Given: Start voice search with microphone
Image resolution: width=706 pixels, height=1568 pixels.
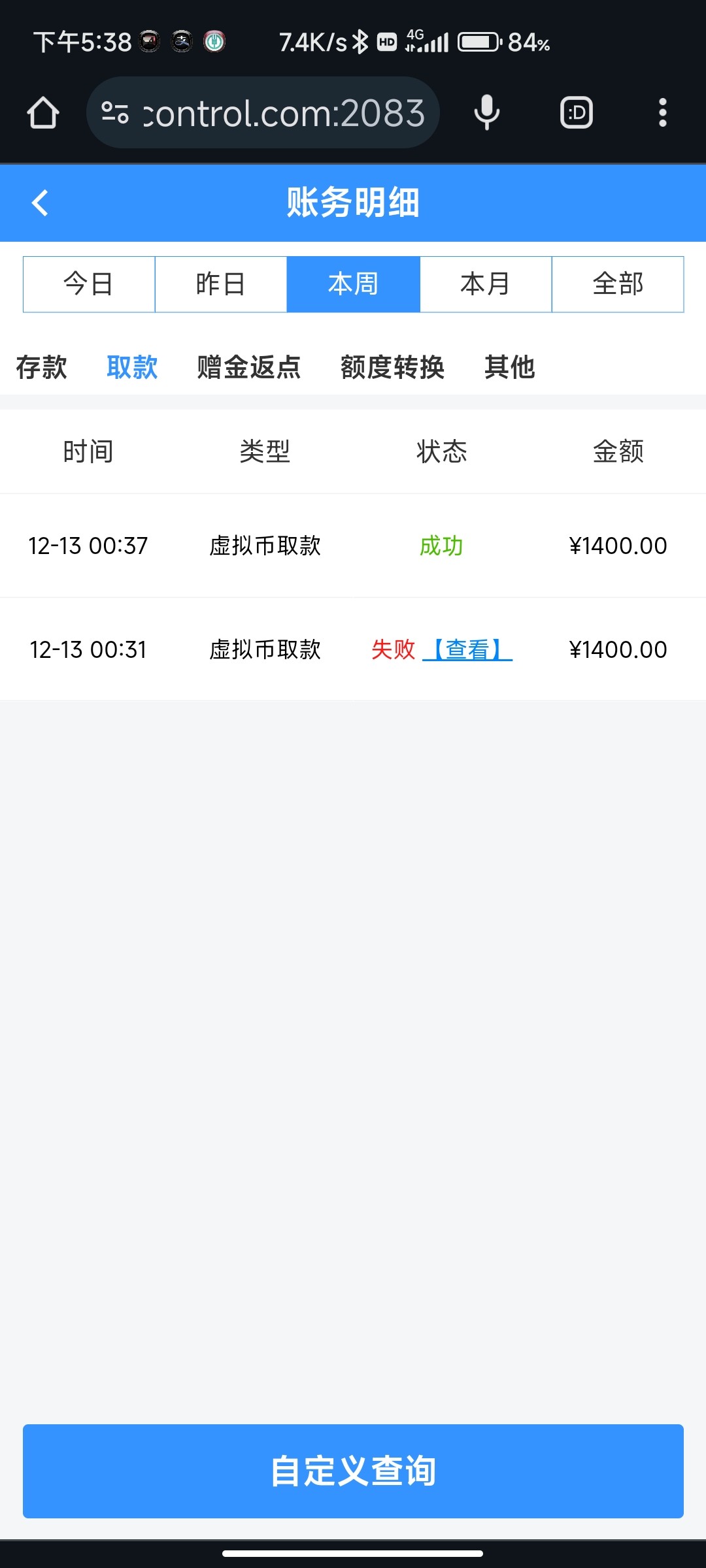Looking at the screenshot, I should coord(487,112).
